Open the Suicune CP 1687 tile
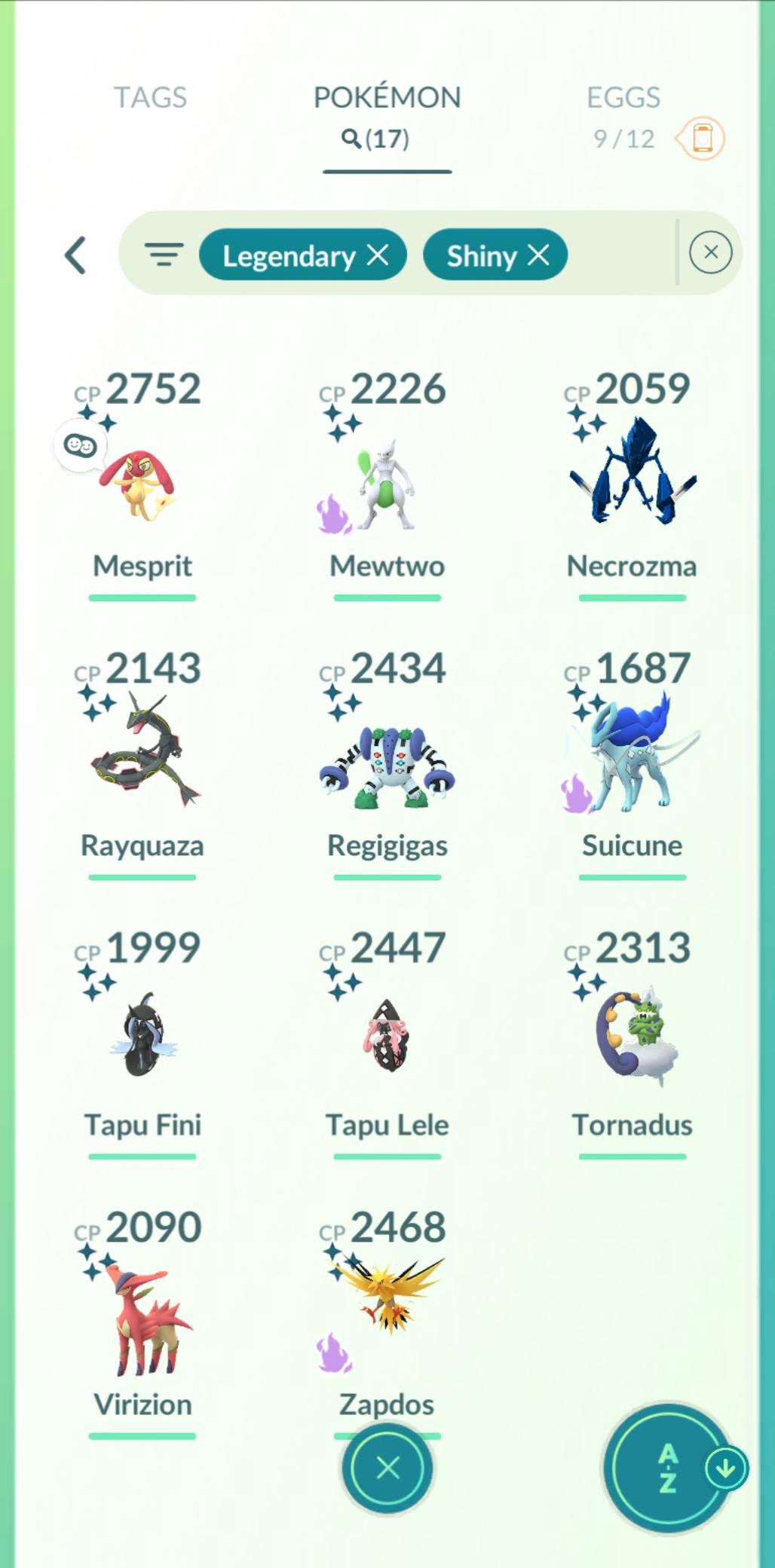The height and width of the screenshot is (1568, 775). coord(632,761)
